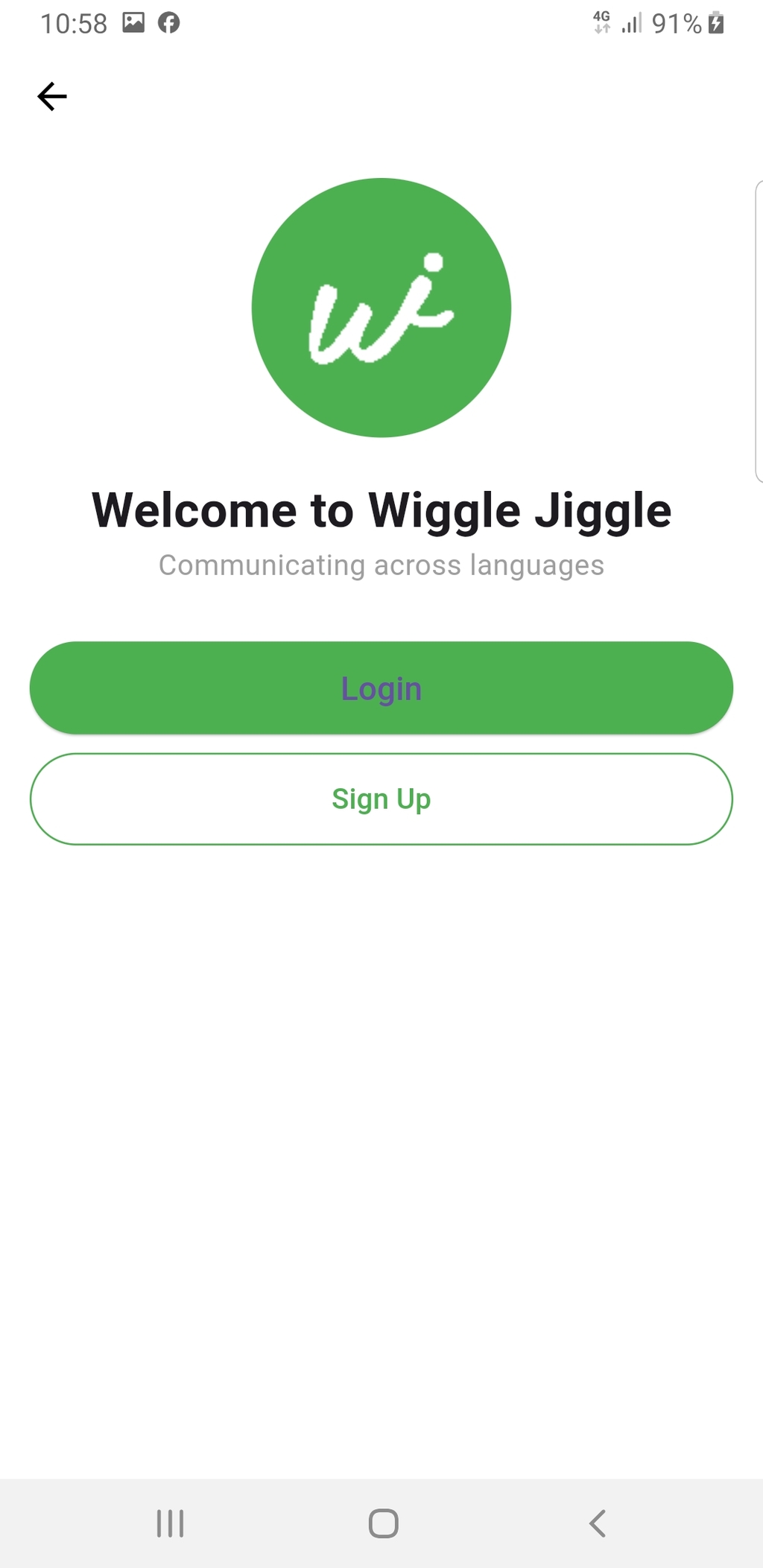Tap the green Login button
763x1568 pixels.
(381, 688)
